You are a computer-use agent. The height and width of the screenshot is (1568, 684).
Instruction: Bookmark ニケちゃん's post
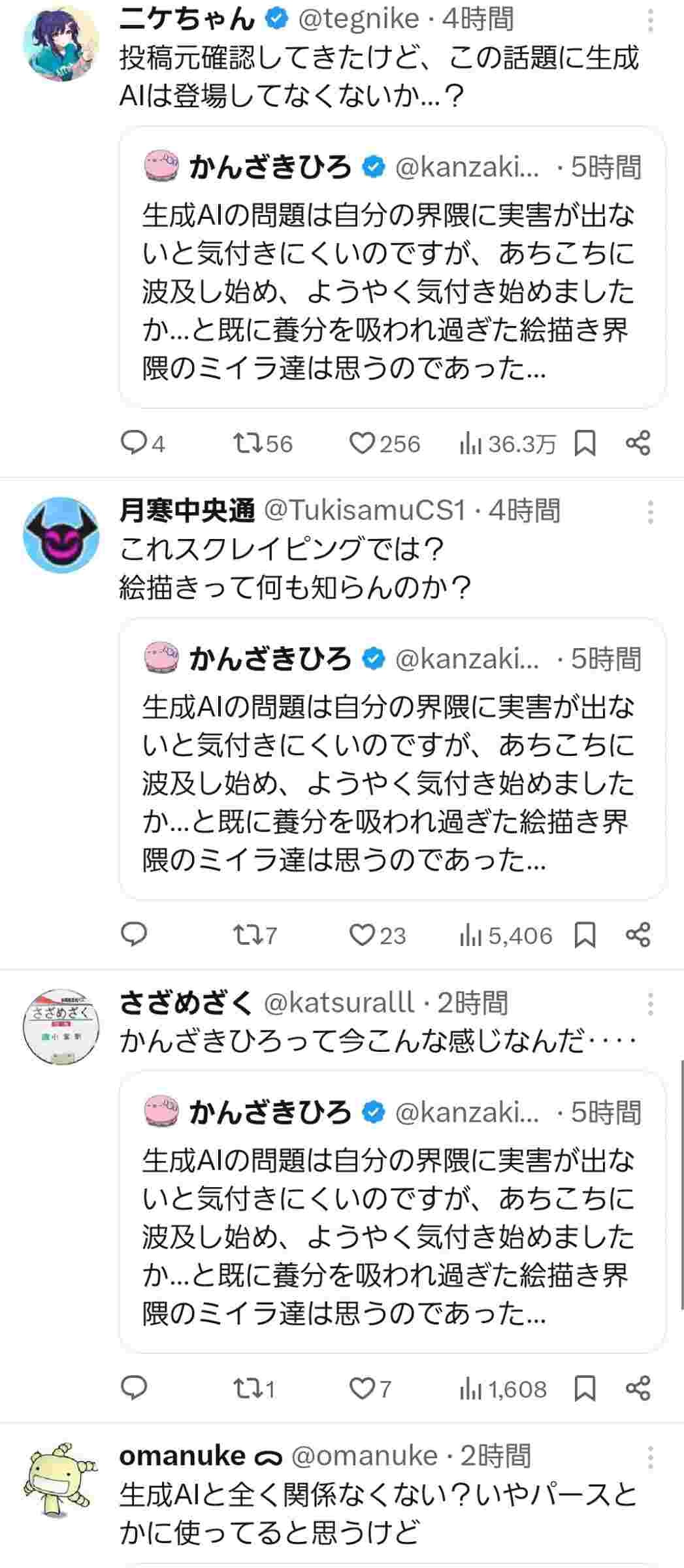[x=585, y=444]
